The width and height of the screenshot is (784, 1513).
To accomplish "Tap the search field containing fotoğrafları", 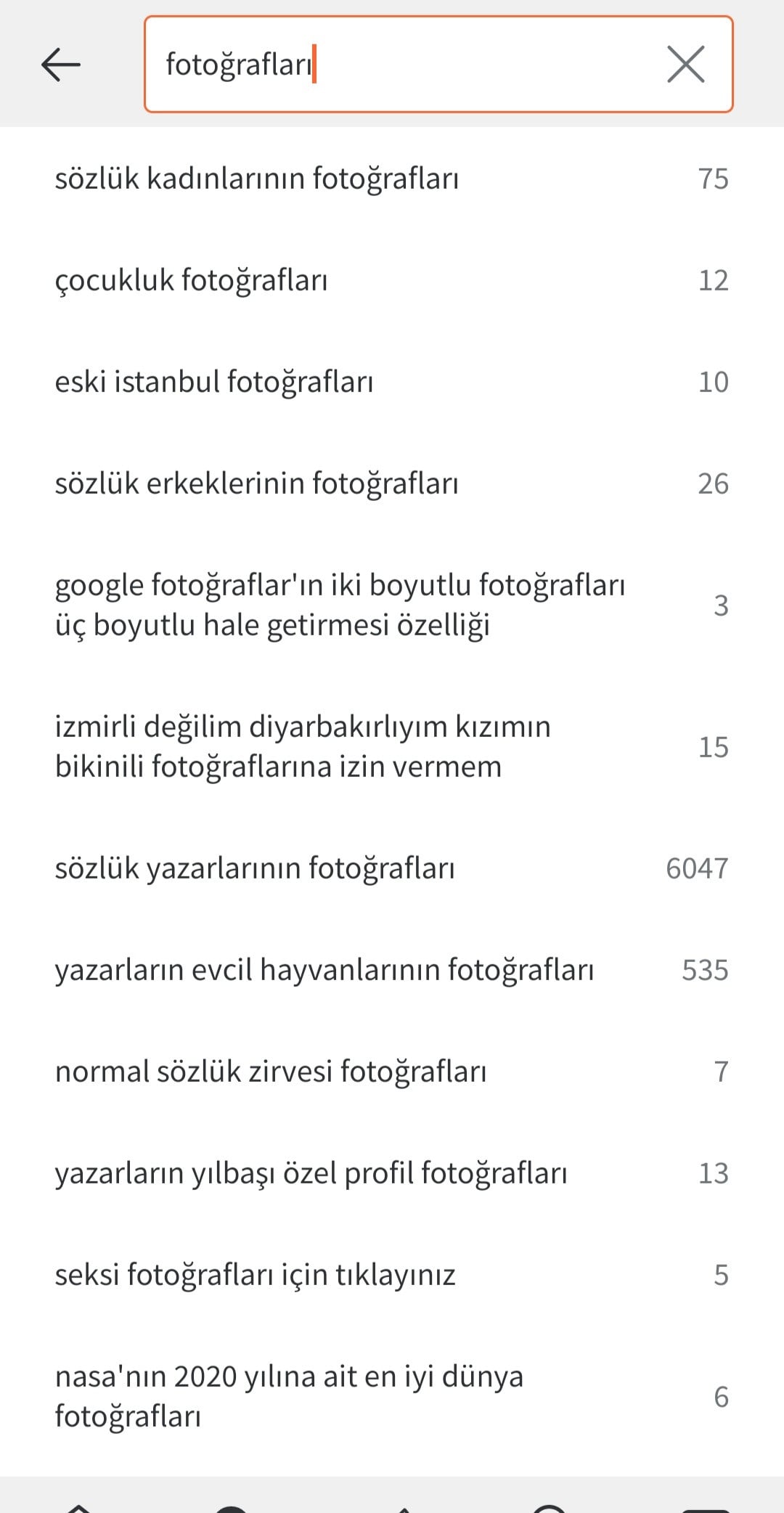I will 407,65.
